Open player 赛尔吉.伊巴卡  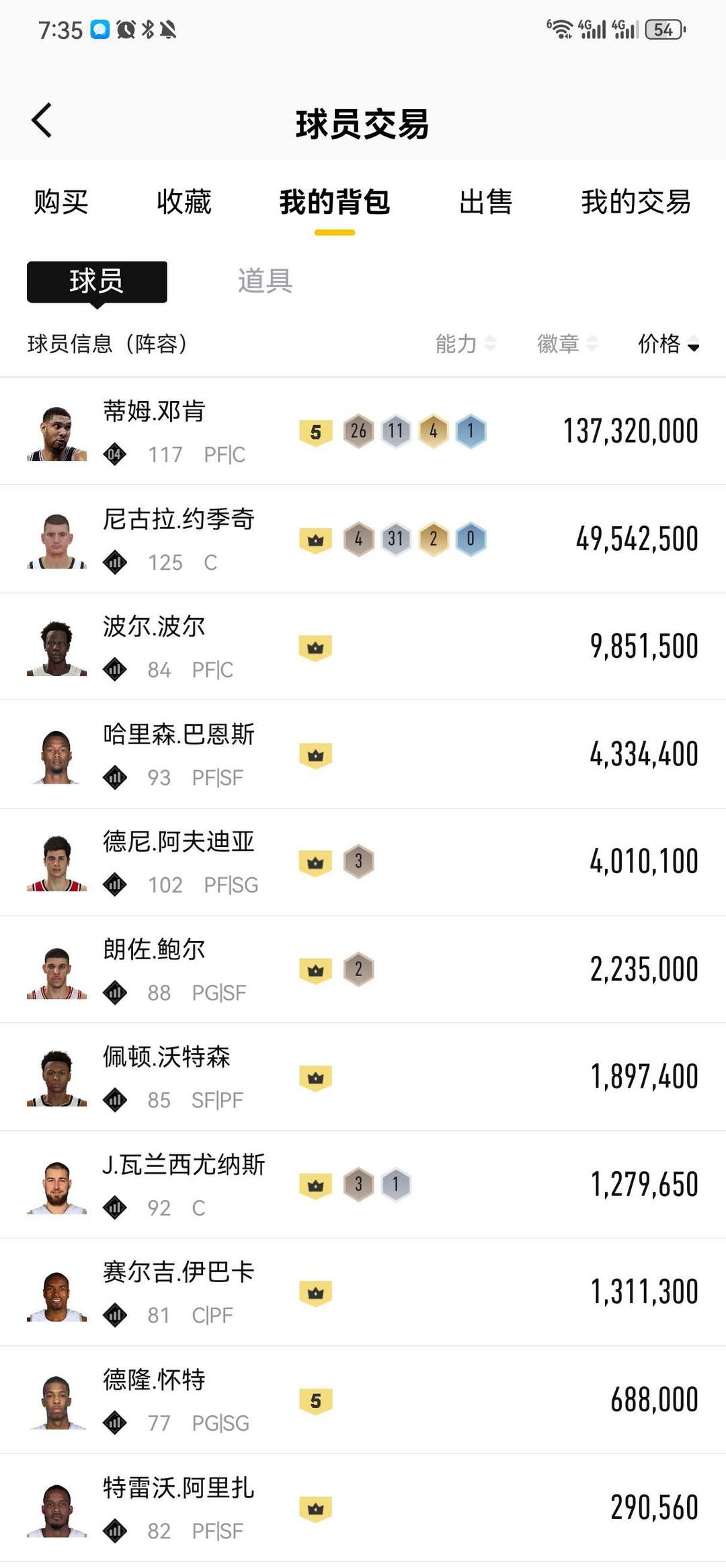pos(363,1292)
